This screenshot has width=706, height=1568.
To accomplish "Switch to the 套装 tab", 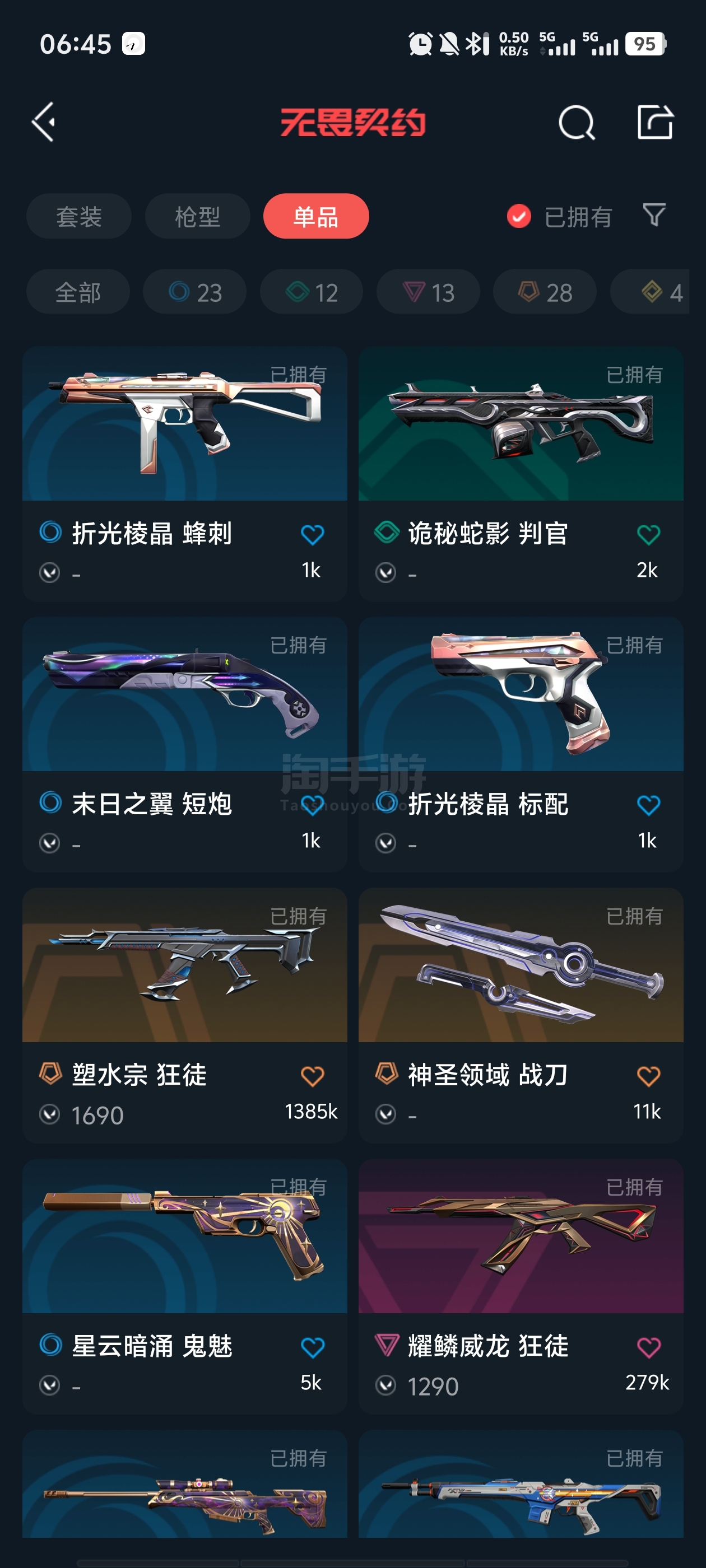I will pyautogui.click(x=78, y=216).
